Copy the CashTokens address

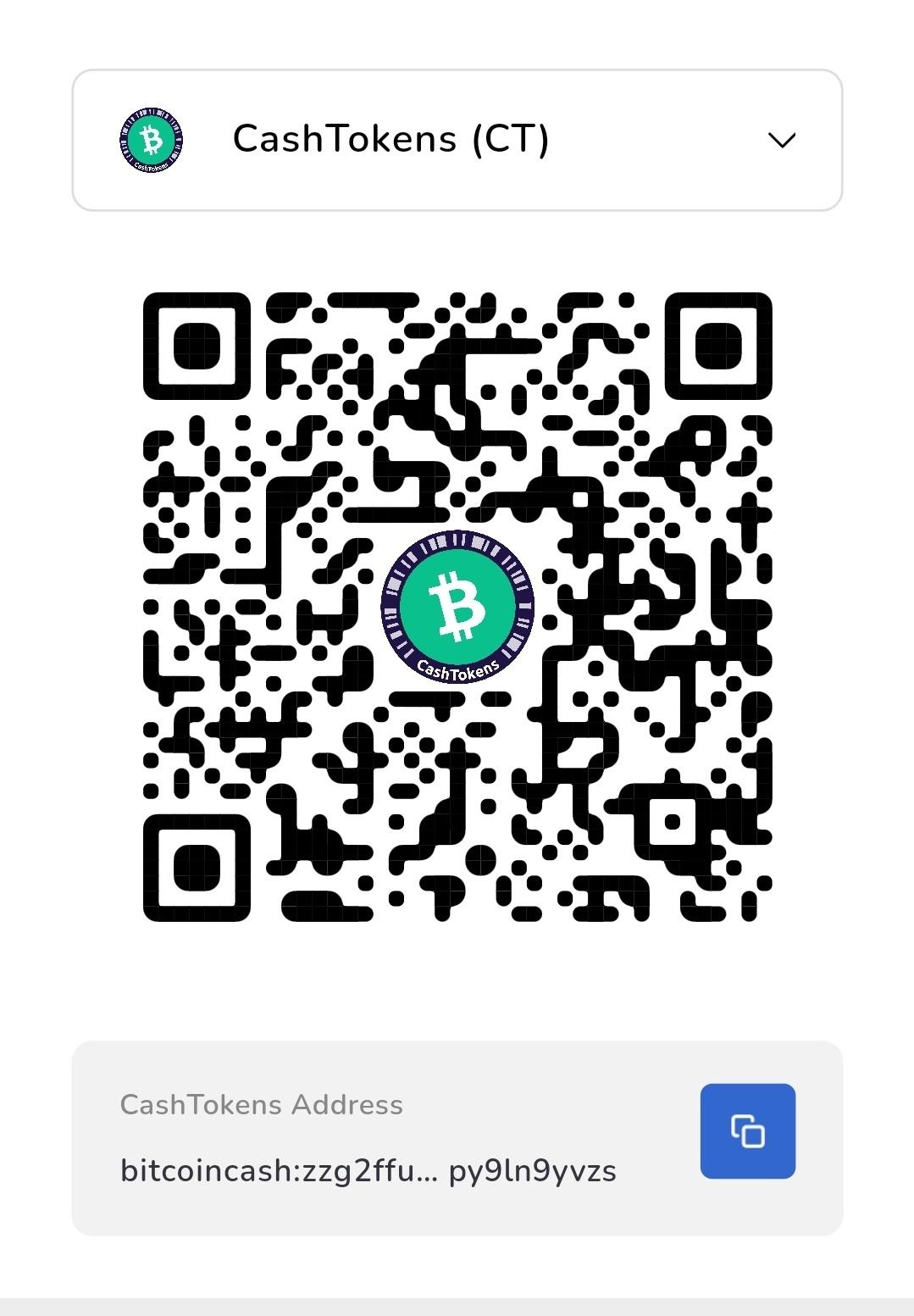[747, 1130]
